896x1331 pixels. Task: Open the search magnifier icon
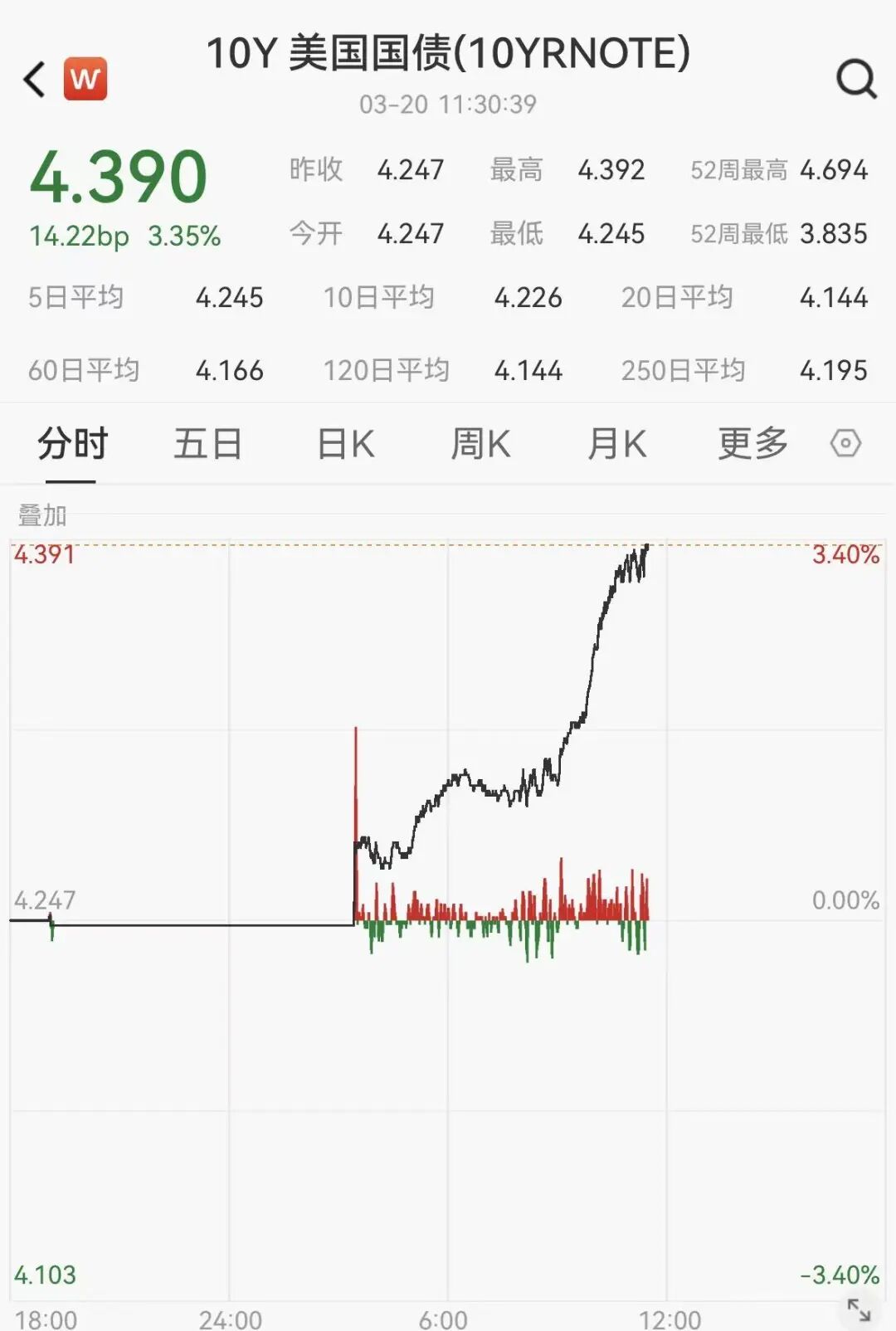856,80
